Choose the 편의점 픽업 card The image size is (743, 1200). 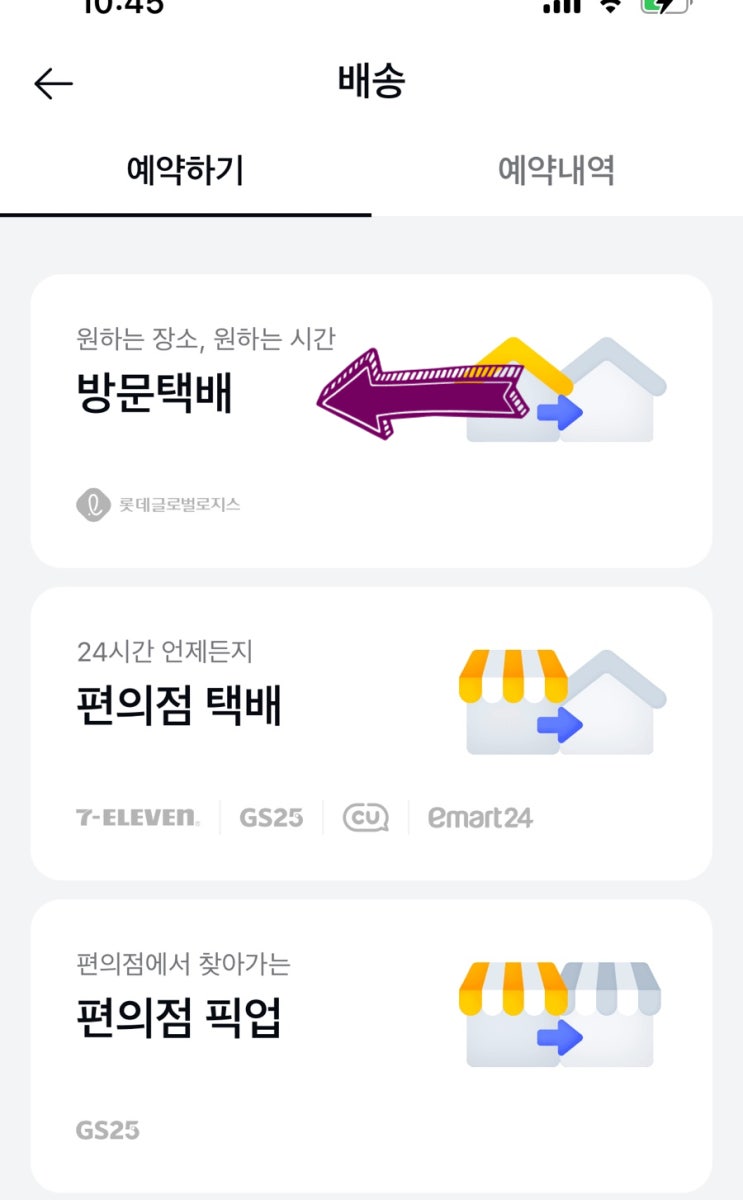pyautogui.click(x=371, y=1045)
